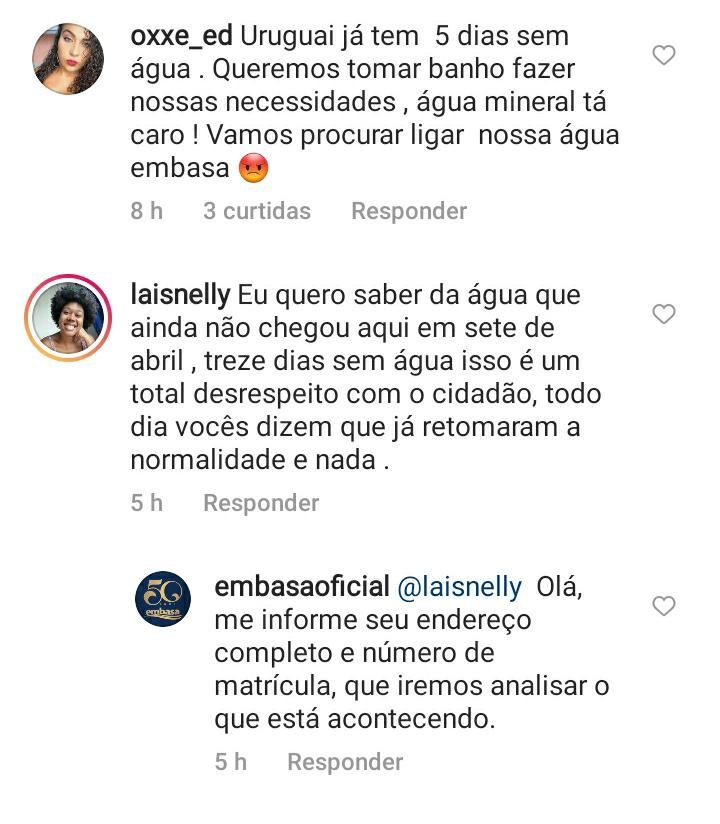Open the @laisnelly mention link
This screenshot has height=824, width=720.
click(x=460, y=586)
